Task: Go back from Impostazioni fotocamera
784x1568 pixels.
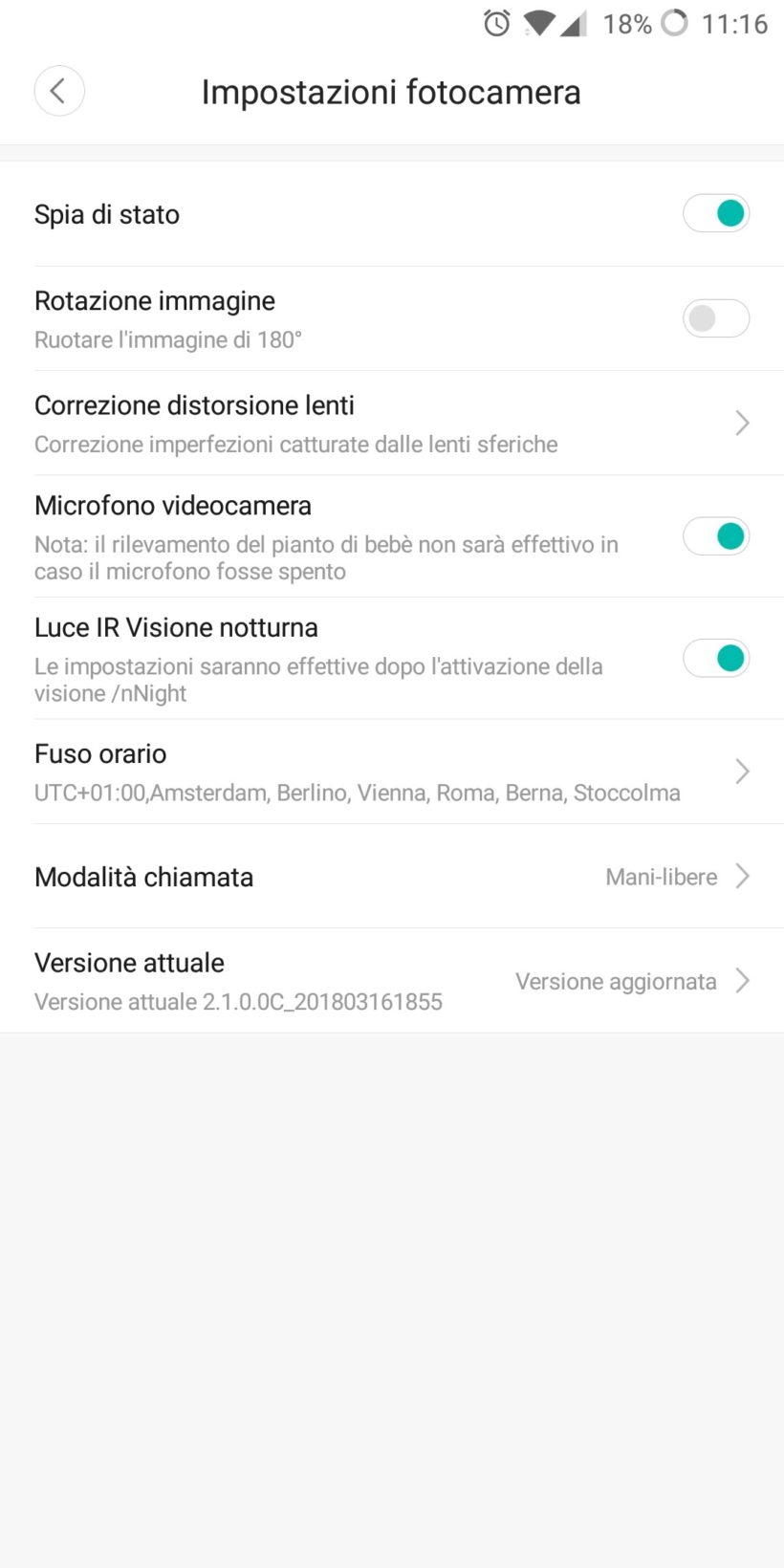Action: 59,92
